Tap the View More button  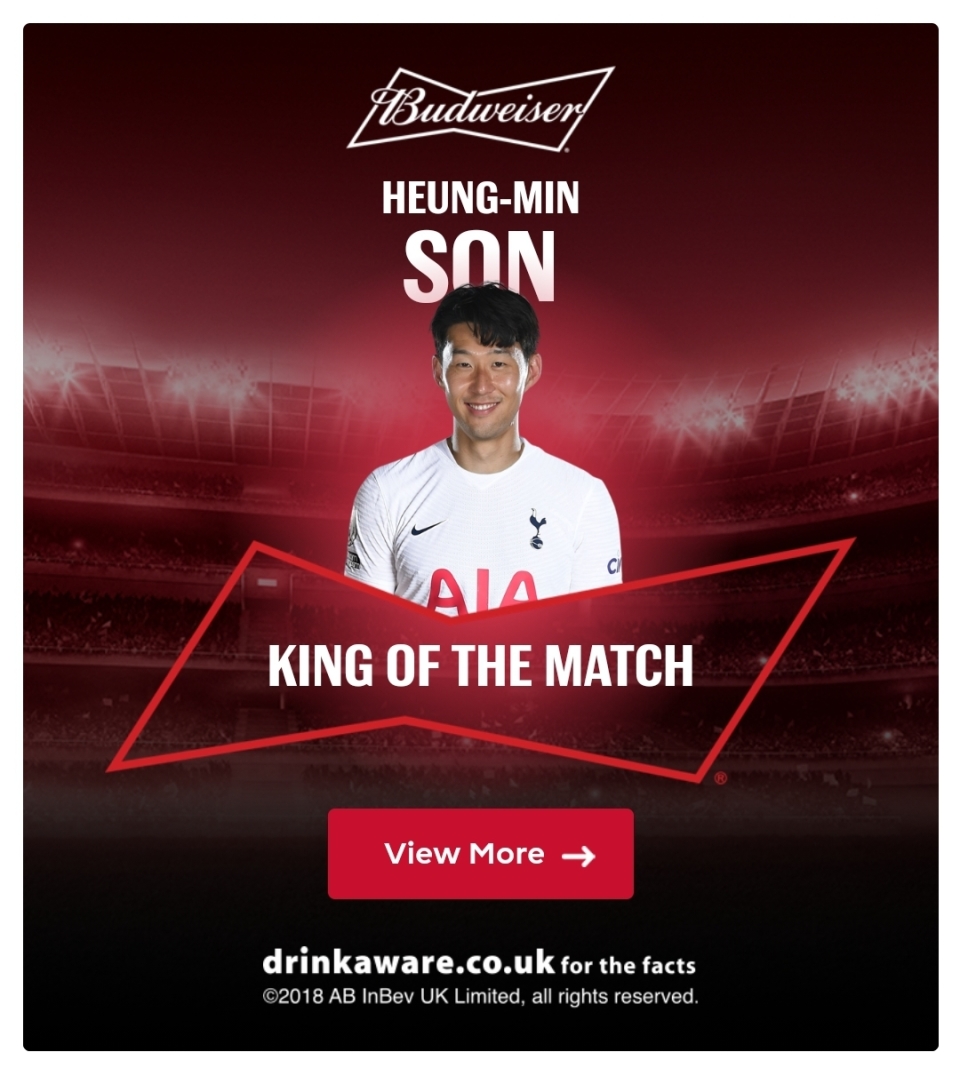click(480, 853)
